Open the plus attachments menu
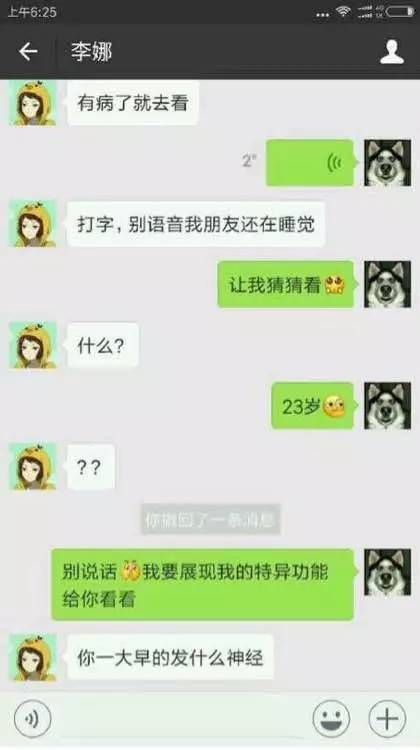 pos(387,718)
